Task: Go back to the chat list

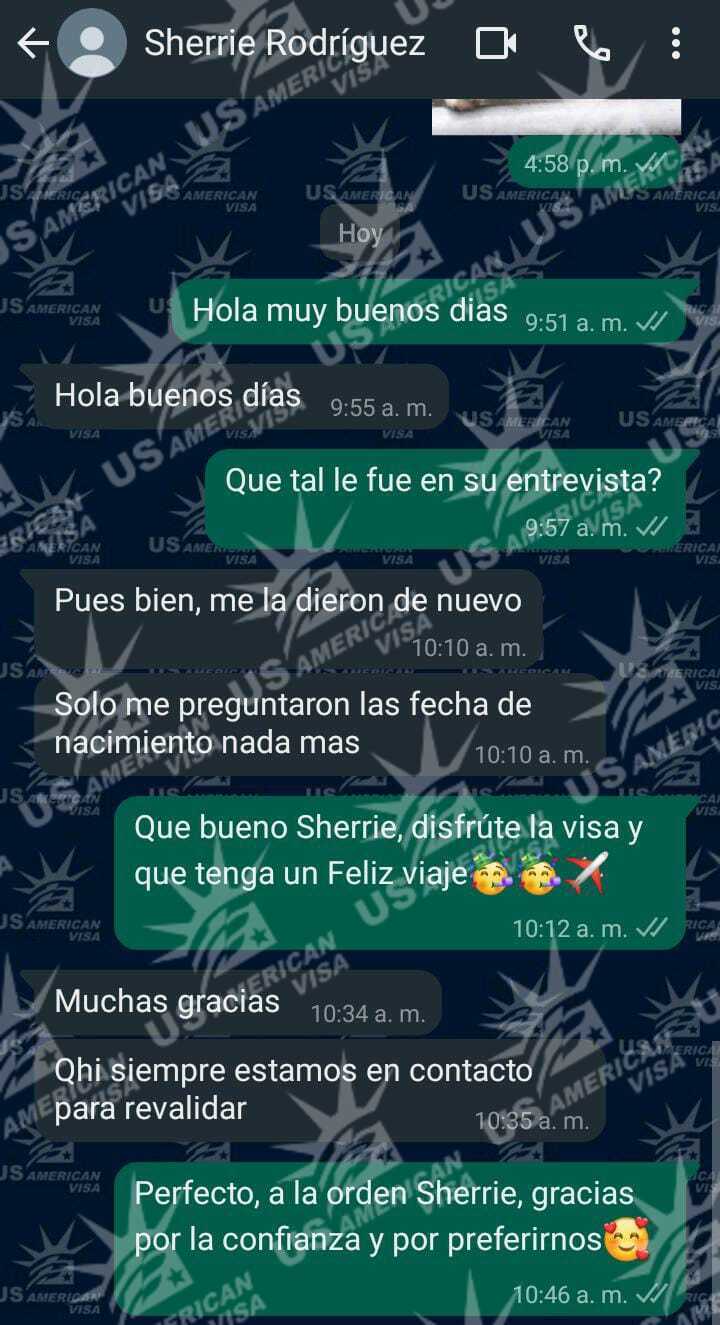Action: tap(32, 43)
